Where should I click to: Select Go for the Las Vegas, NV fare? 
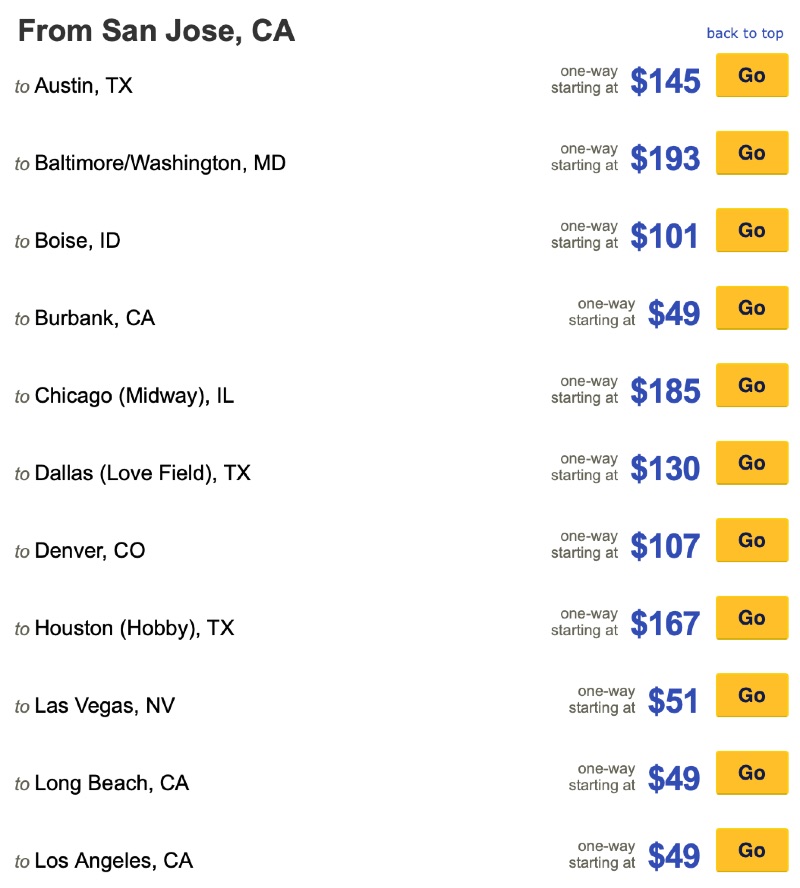pos(752,696)
